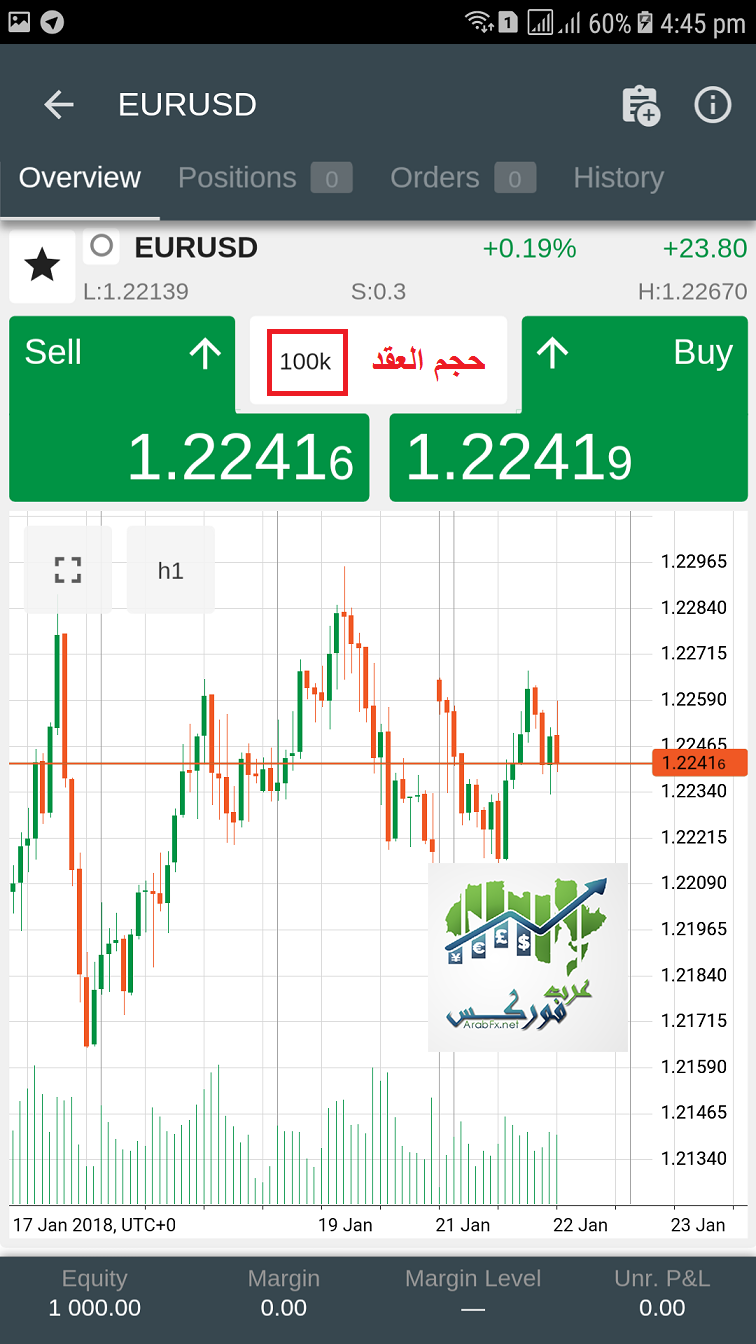Change the 100k contract volume

click(307, 362)
